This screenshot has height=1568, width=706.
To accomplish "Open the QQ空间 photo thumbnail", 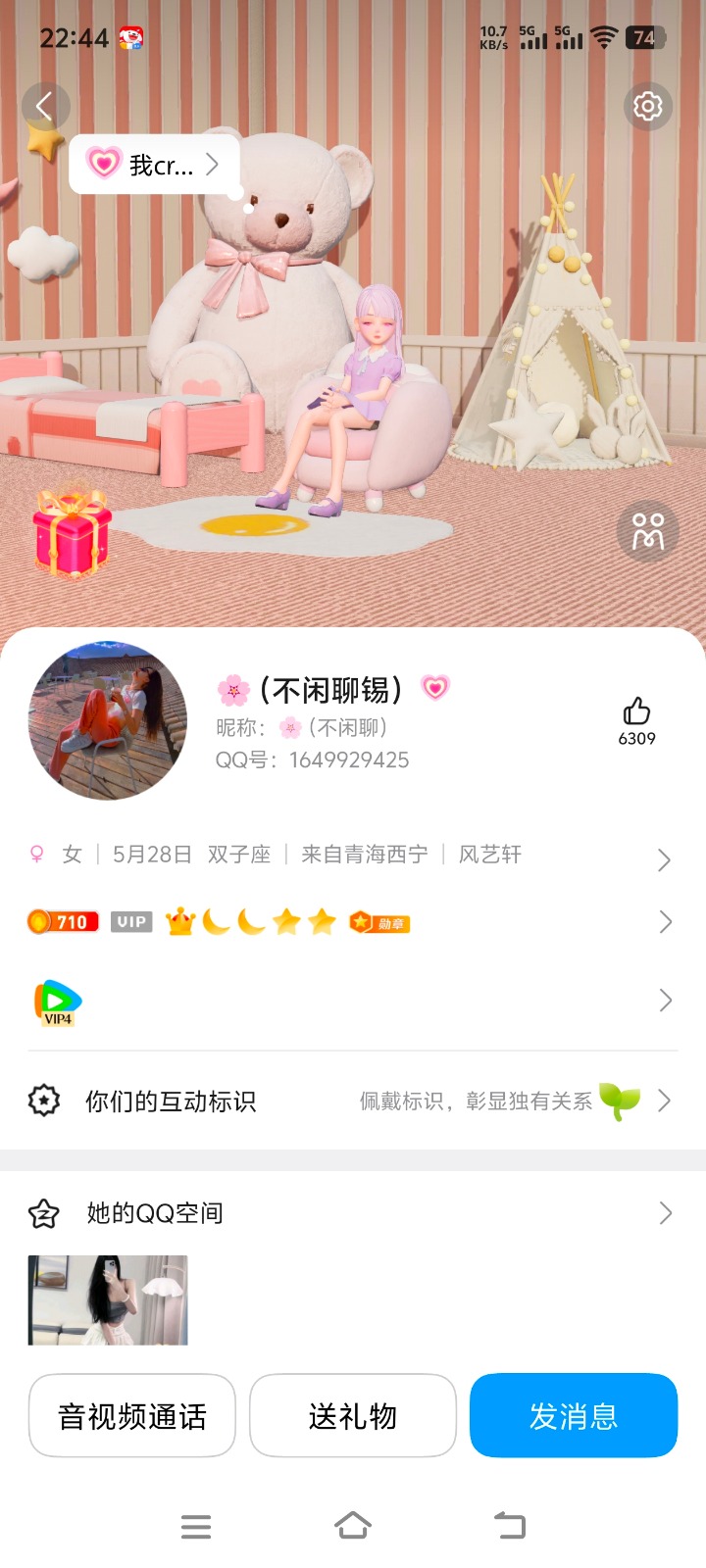I will pyautogui.click(x=107, y=1299).
